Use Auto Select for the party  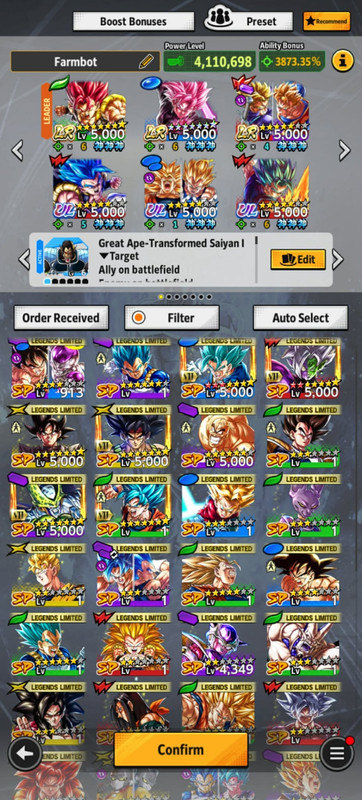(x=300, y=318)
